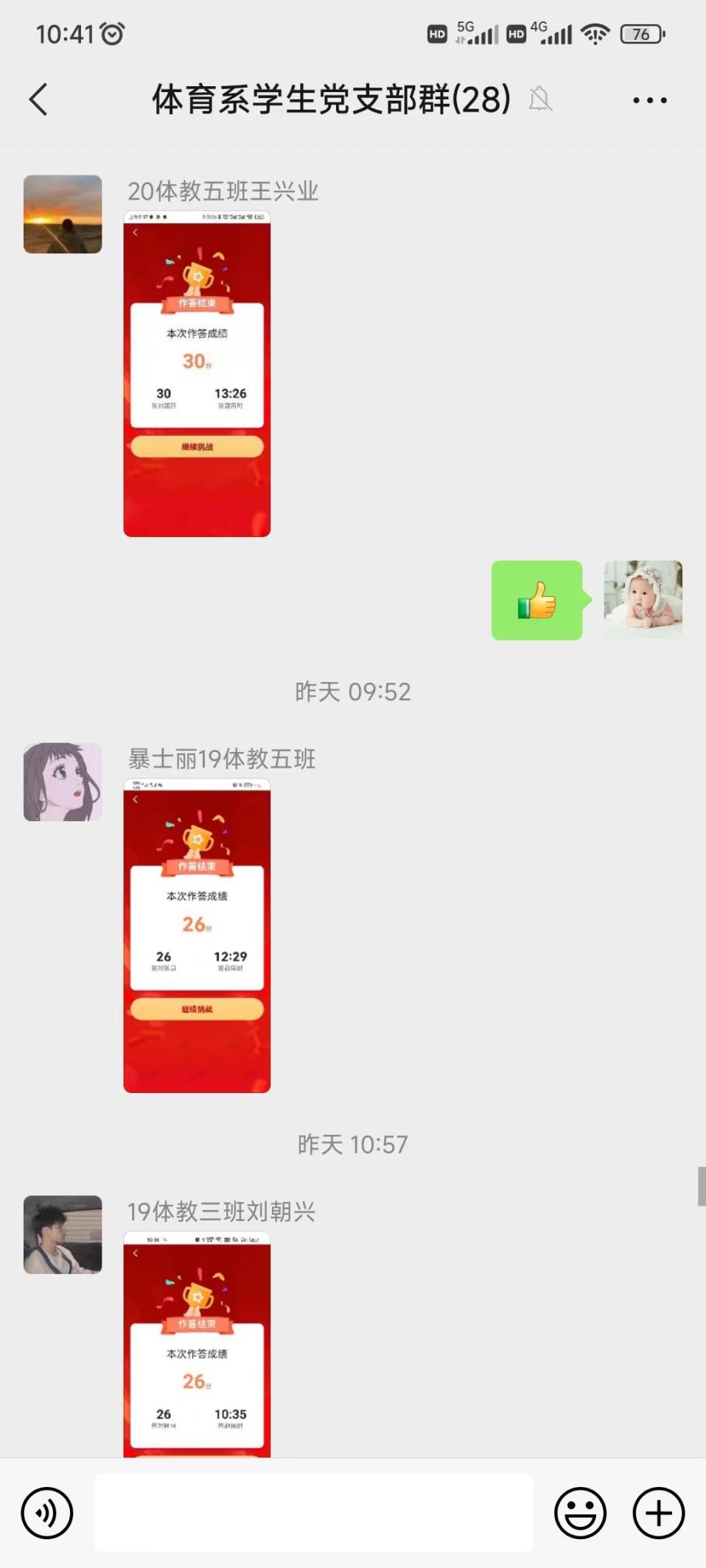Open the plus attachments menu
The width and height of the screenshot is (706, 1568).
tap(658, 1513)
